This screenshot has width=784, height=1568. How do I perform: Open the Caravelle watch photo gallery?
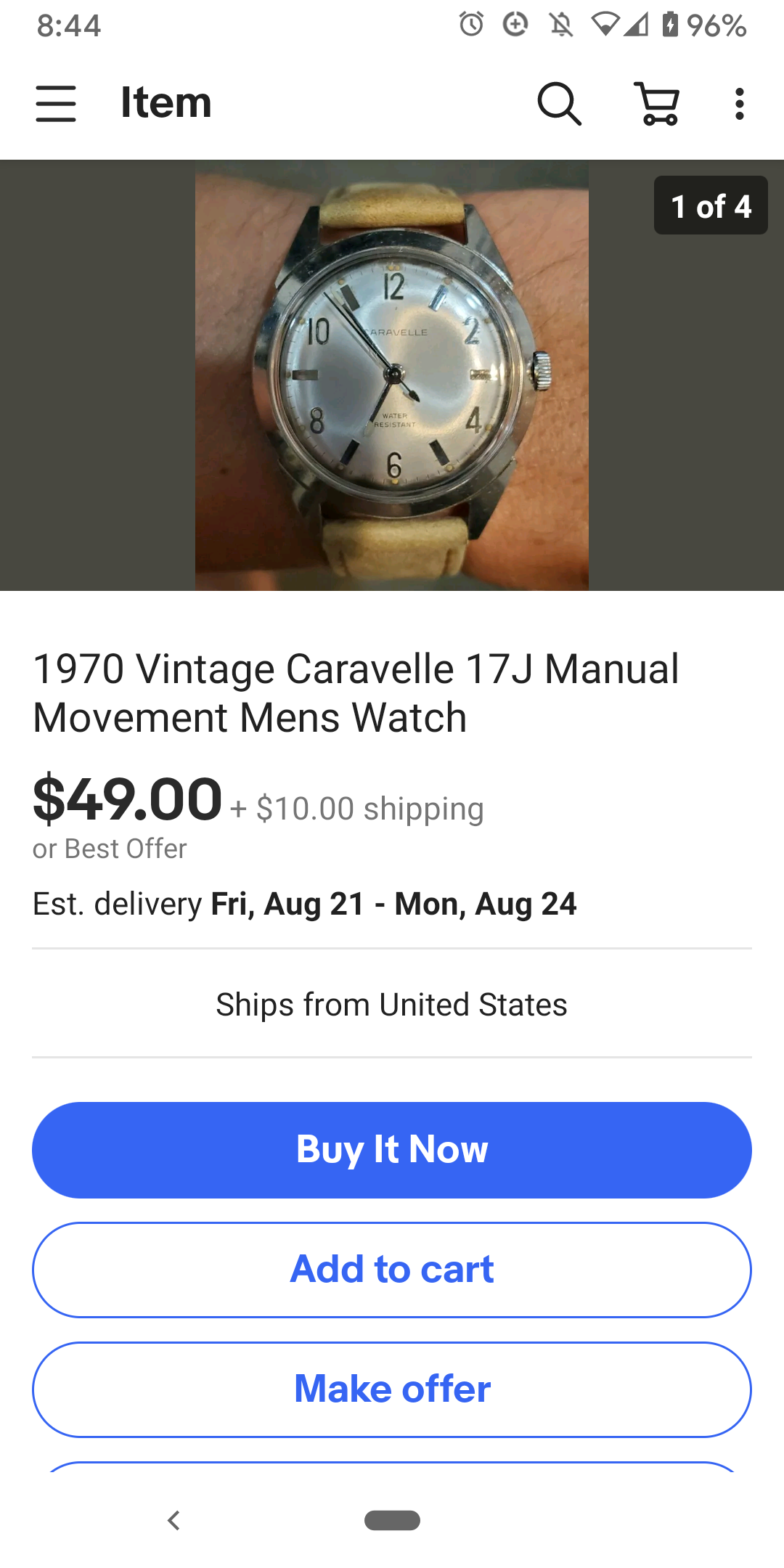pyautogui.click(x=392, y=375)
